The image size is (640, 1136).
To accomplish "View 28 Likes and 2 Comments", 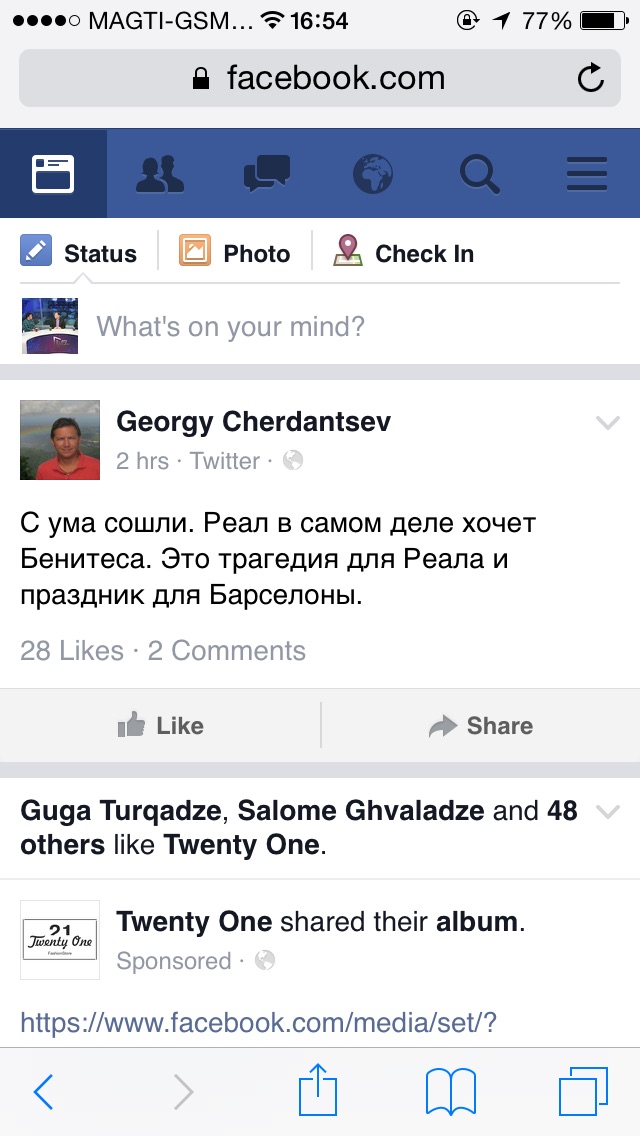I will click(163, 651).
